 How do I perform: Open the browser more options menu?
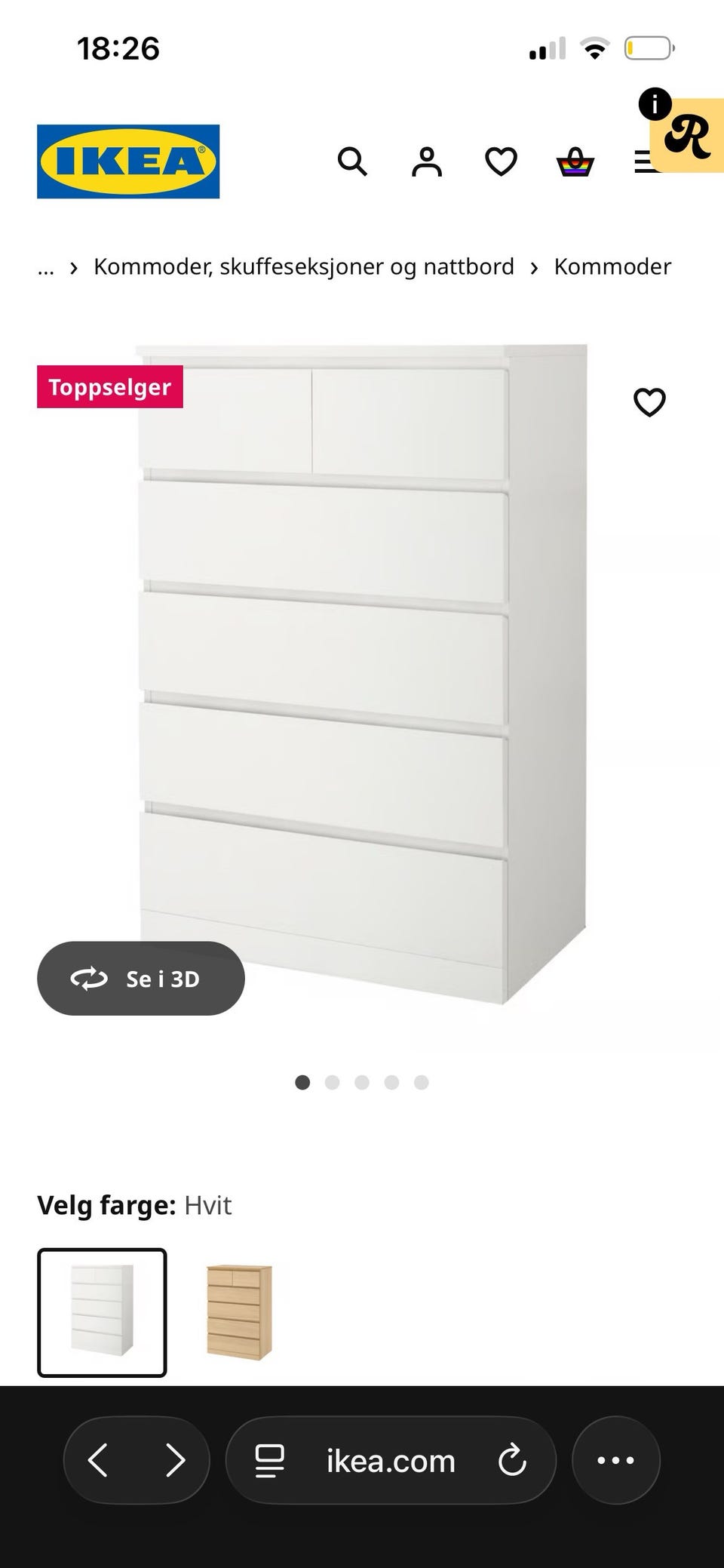[615, 1460]
